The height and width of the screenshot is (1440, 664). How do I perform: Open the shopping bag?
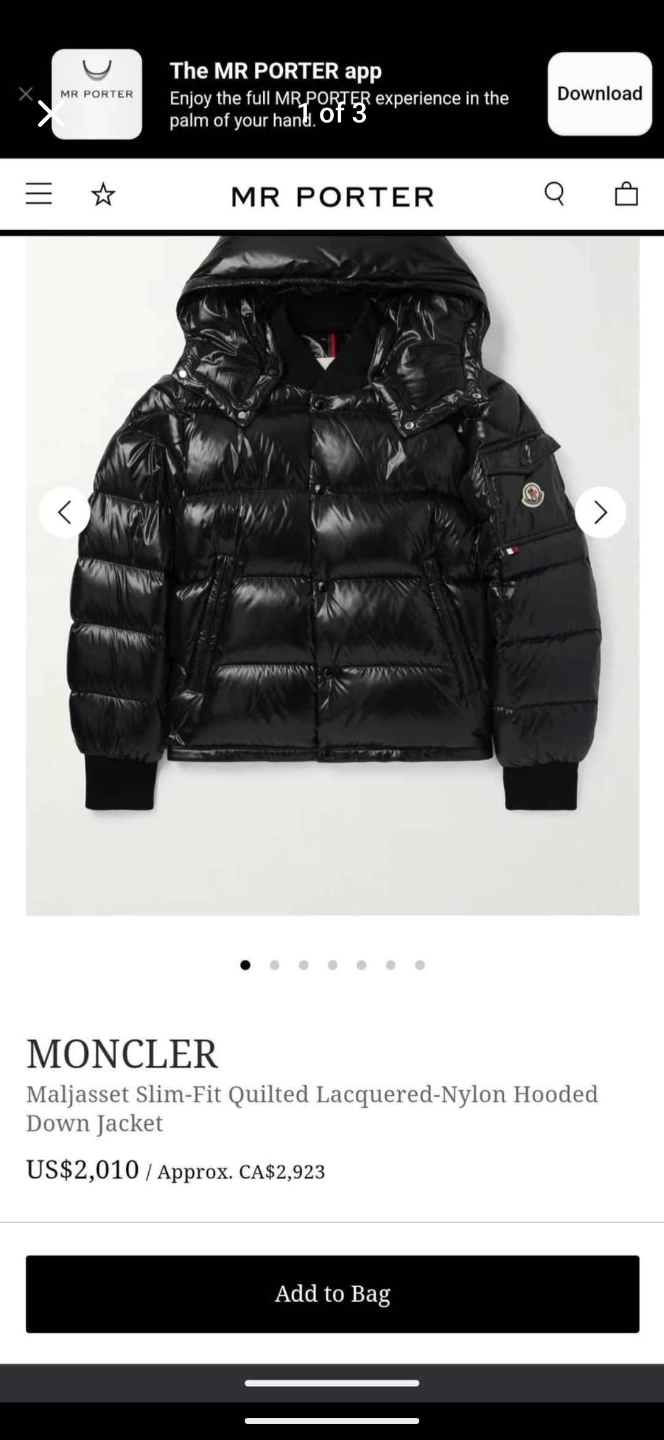point(626,194)
